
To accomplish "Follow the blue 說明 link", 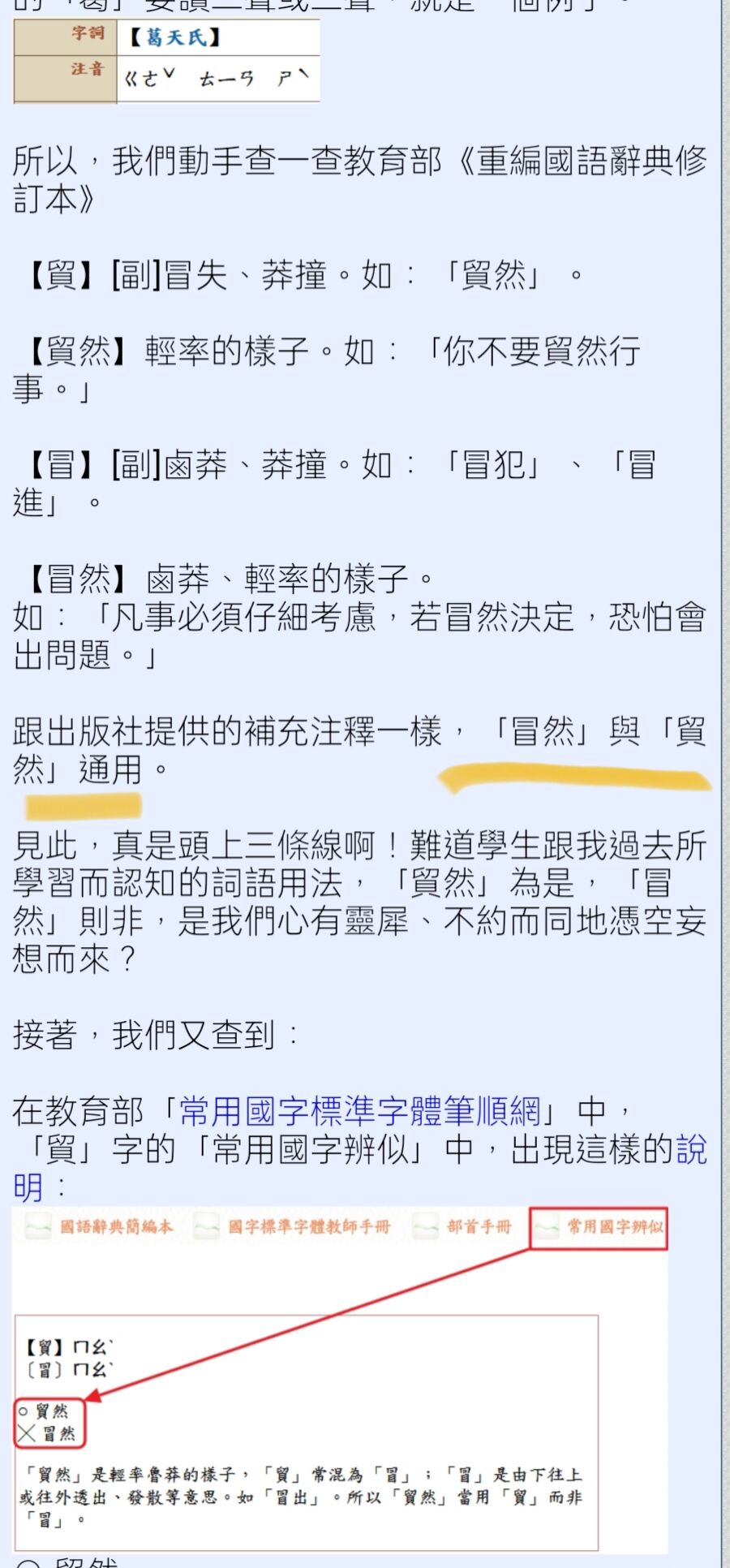I will 691,1150.
